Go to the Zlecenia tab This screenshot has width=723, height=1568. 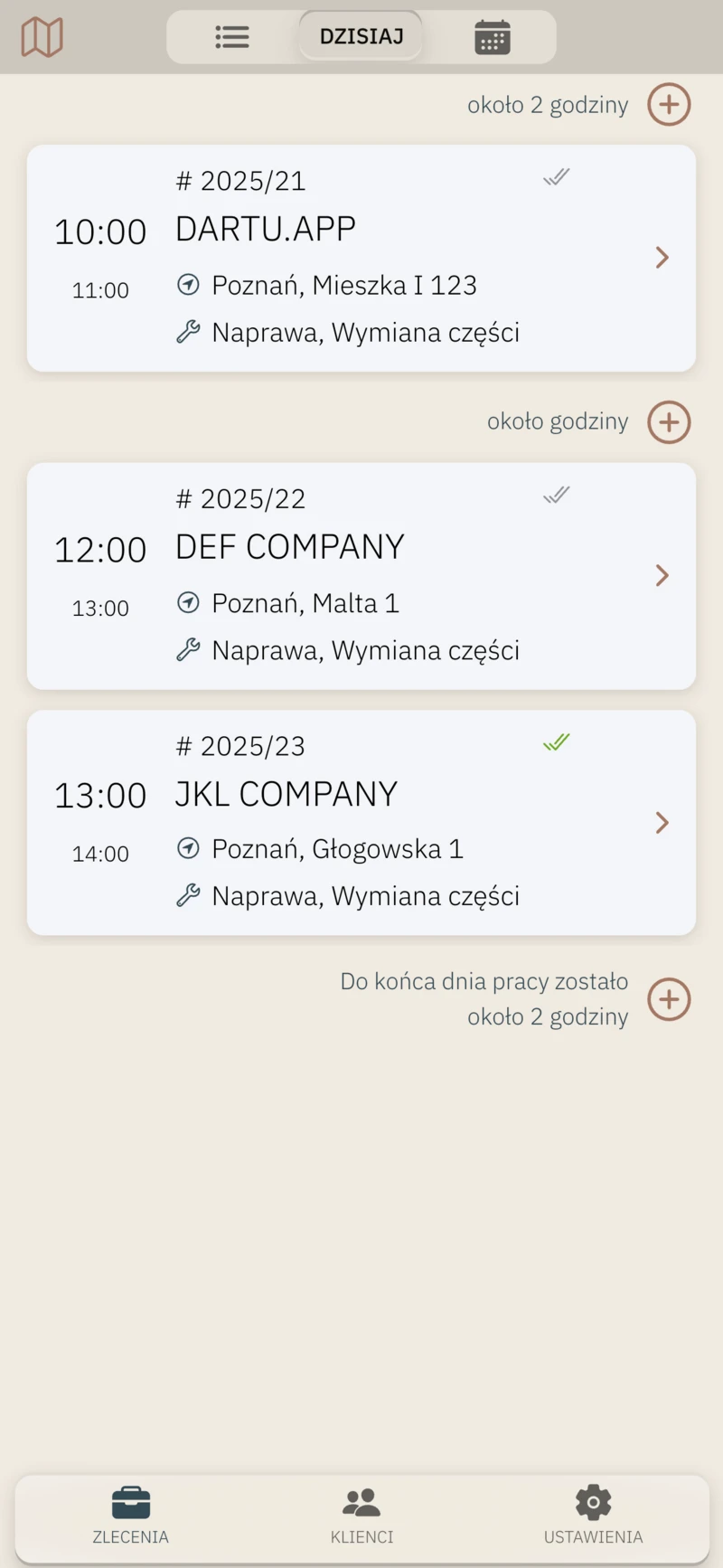(x=131, y=1515)
